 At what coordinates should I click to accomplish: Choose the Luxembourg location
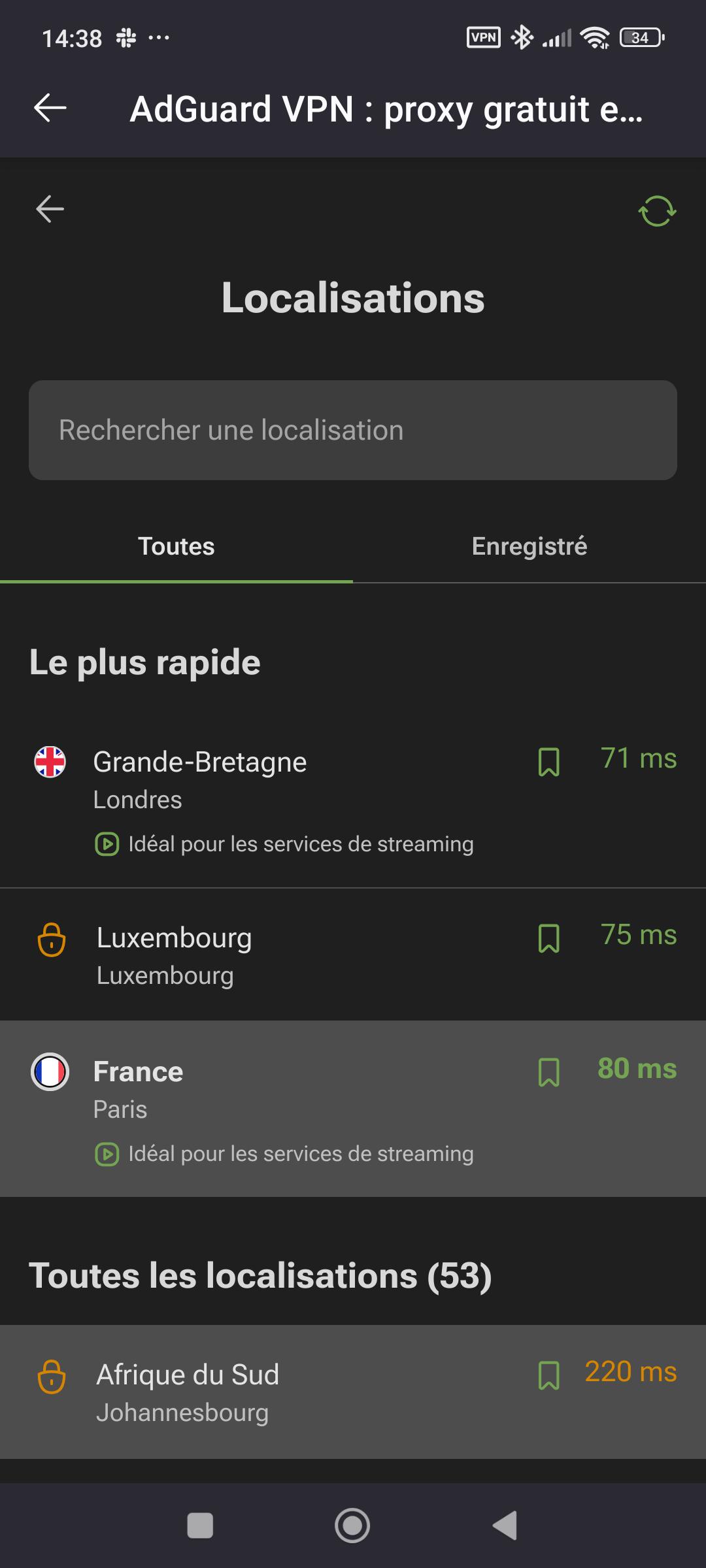point(261,955)
